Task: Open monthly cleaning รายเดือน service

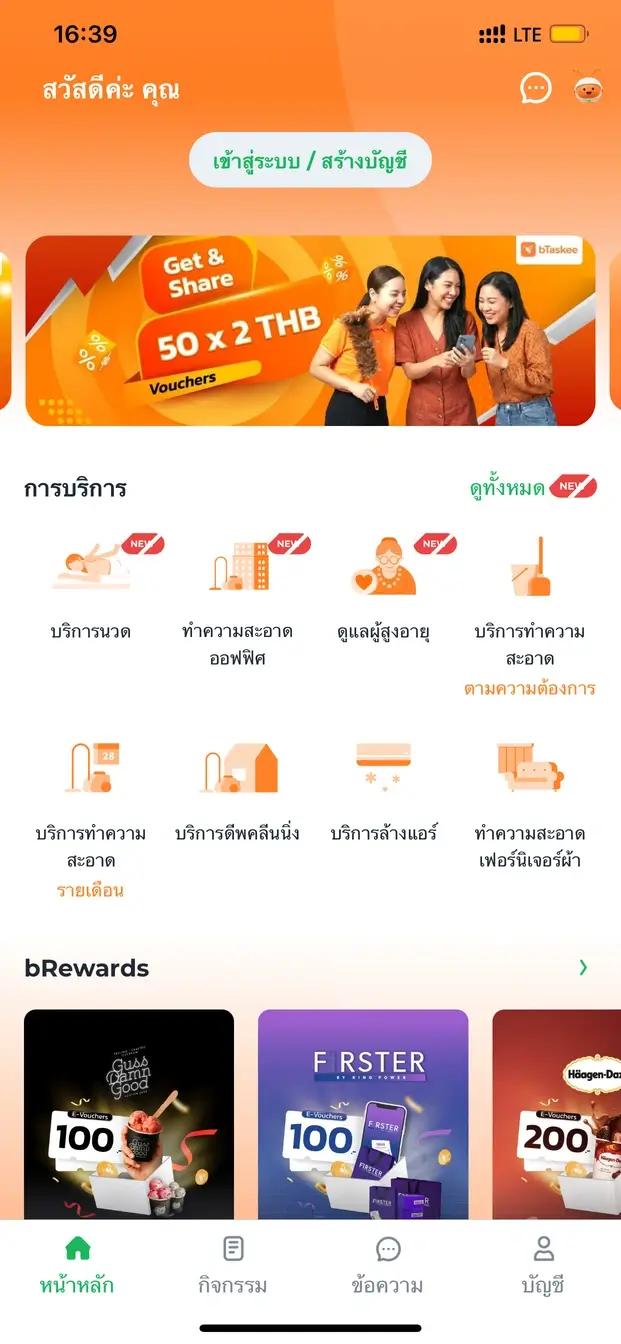Action: [x=91, y=816]
